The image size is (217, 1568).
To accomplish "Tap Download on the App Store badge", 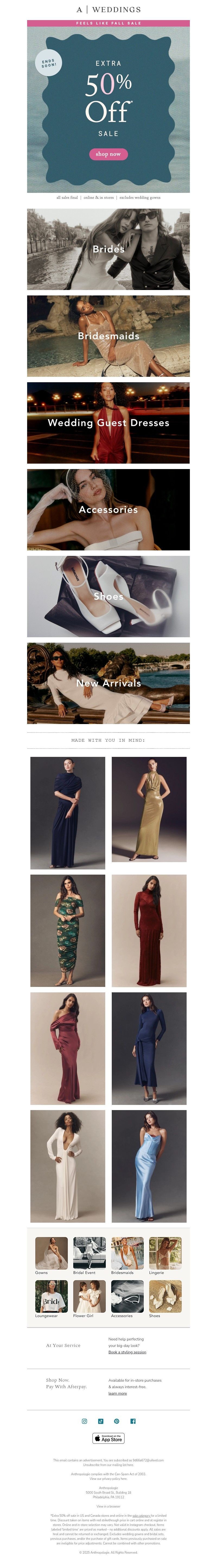I will click(108, 1438).
